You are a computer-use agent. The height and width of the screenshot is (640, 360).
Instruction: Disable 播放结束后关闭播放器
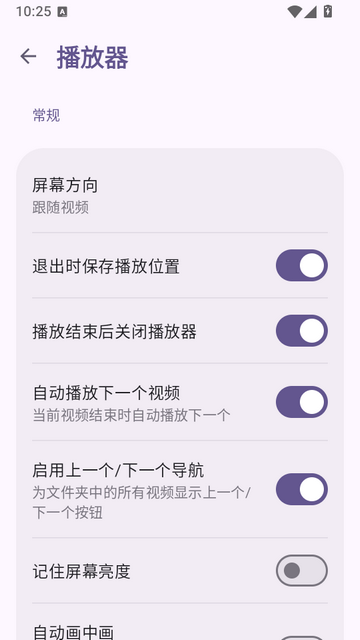pos(302,331)
